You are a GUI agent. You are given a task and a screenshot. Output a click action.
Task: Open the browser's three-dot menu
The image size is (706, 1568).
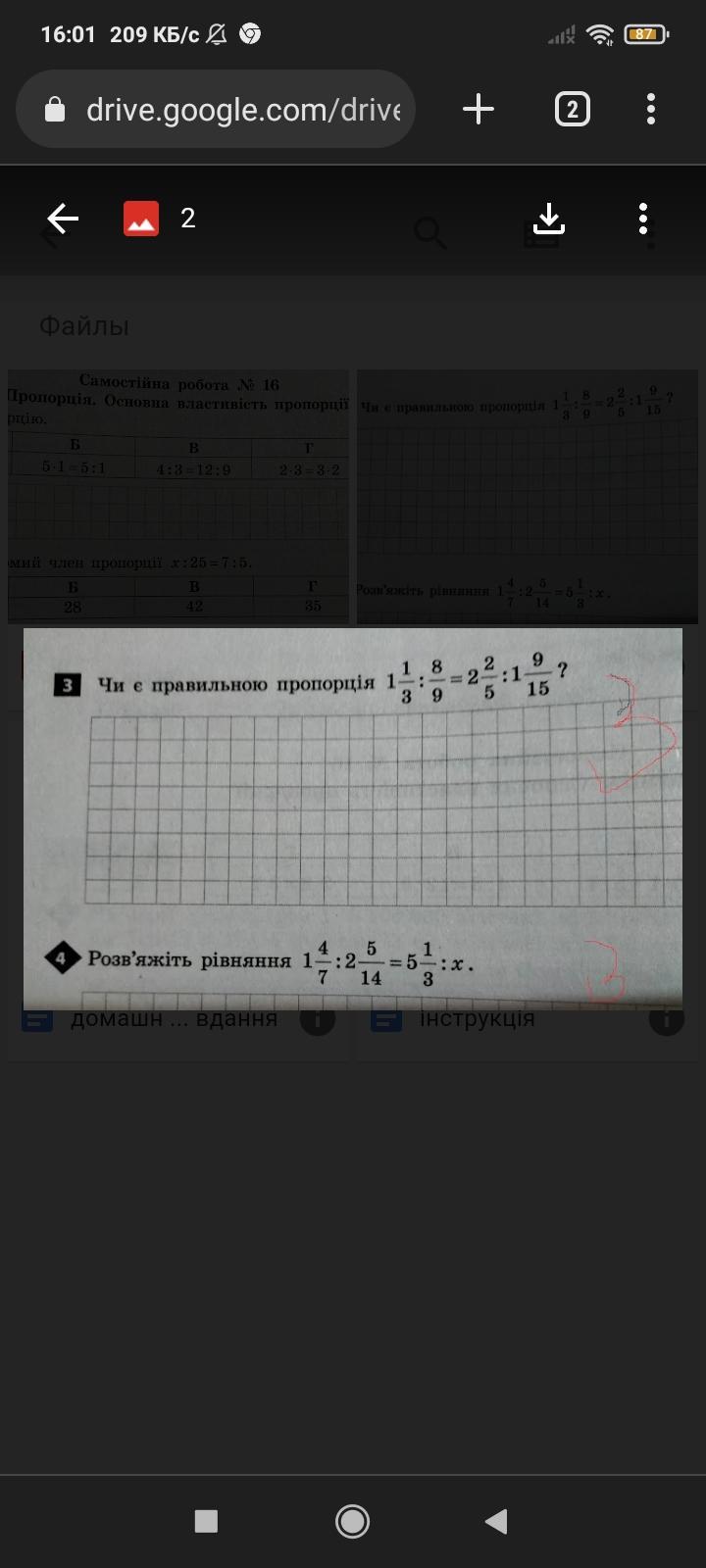coord(651,109)
